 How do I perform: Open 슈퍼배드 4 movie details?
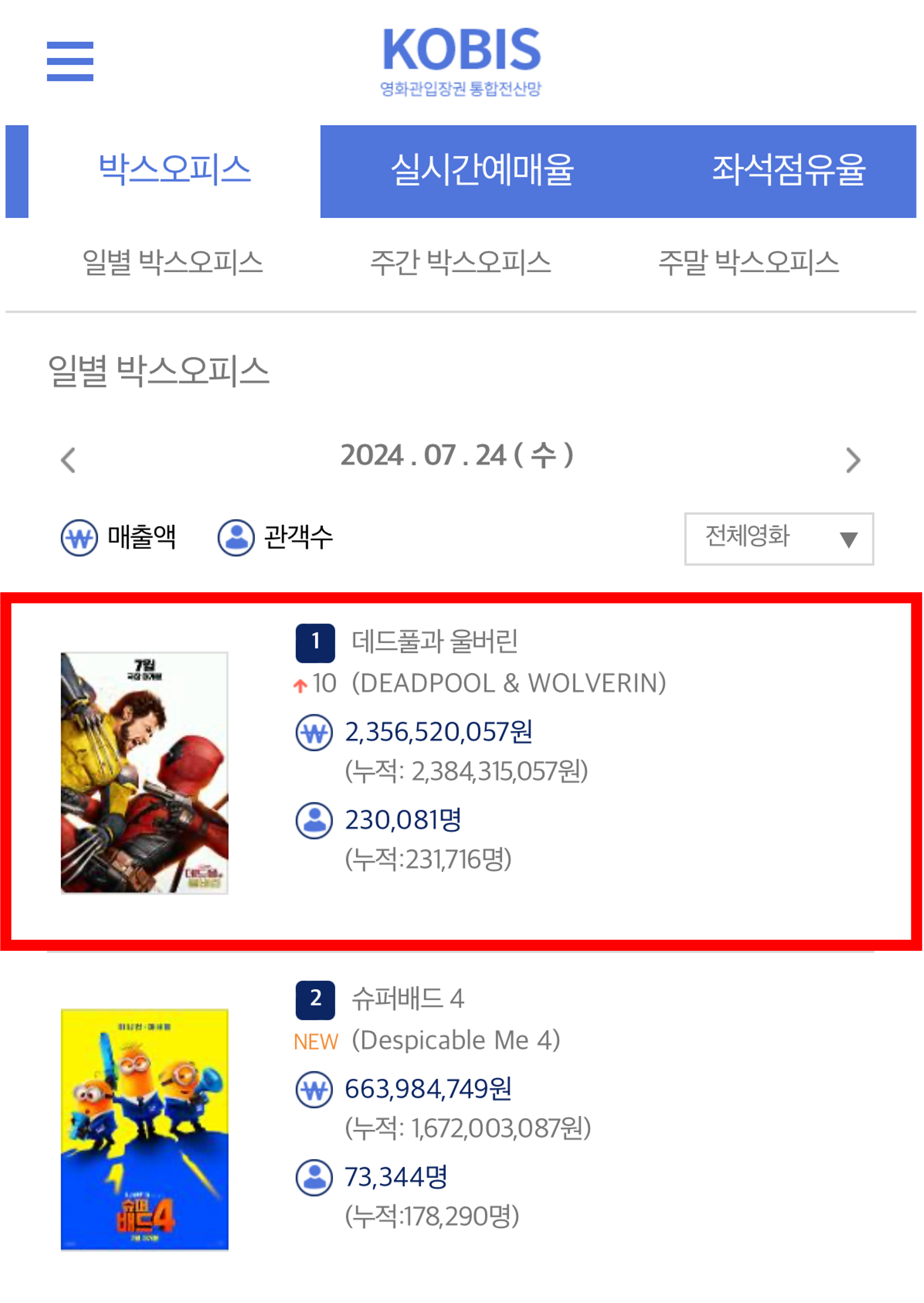(408, 999)
